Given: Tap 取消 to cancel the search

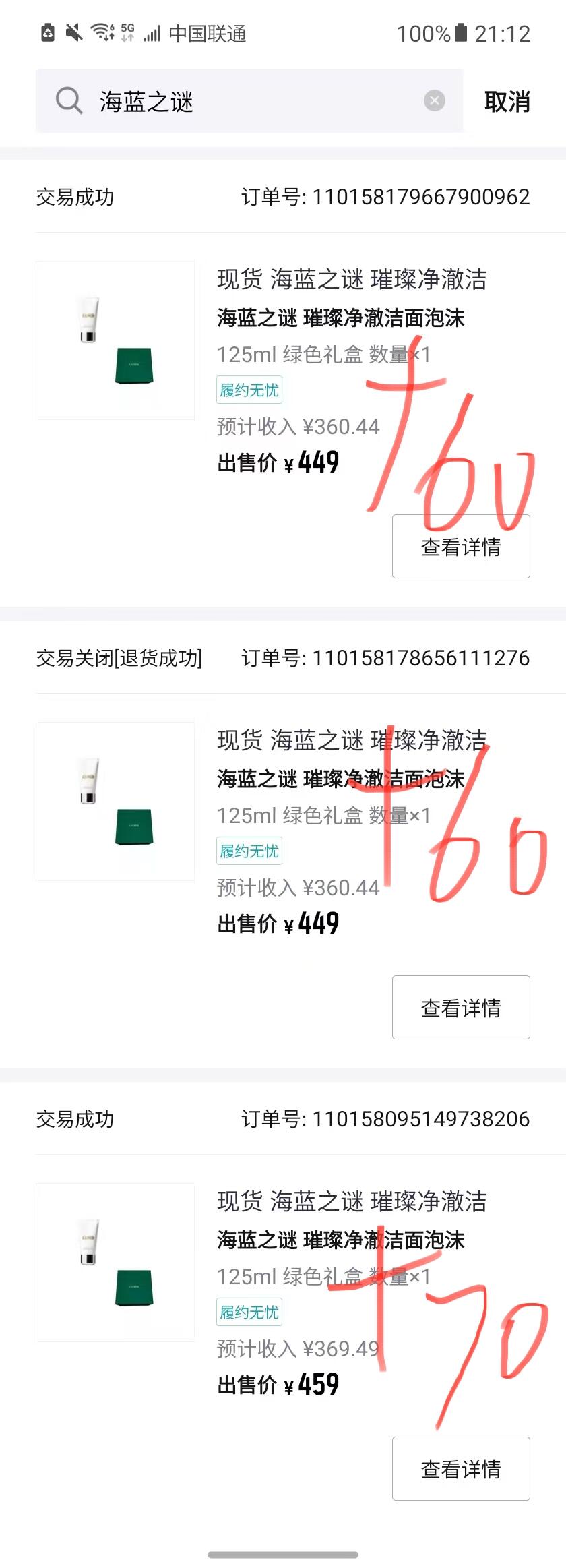Looking at the screenshot, I should pos(507,102).
